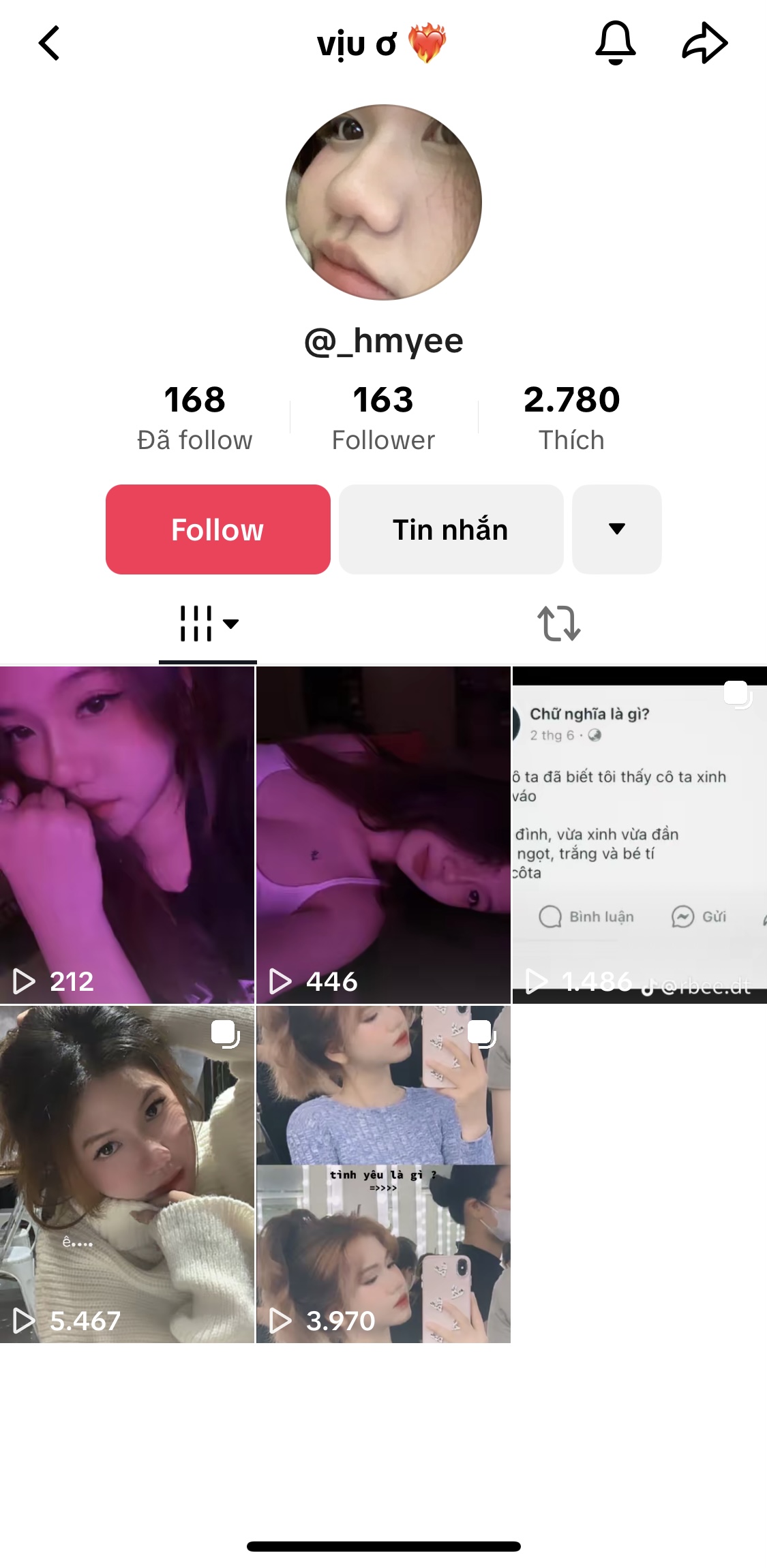This screenshot has height=1568, width=767.
Task: Open the video with 212 views
Action: coord(127,835)
